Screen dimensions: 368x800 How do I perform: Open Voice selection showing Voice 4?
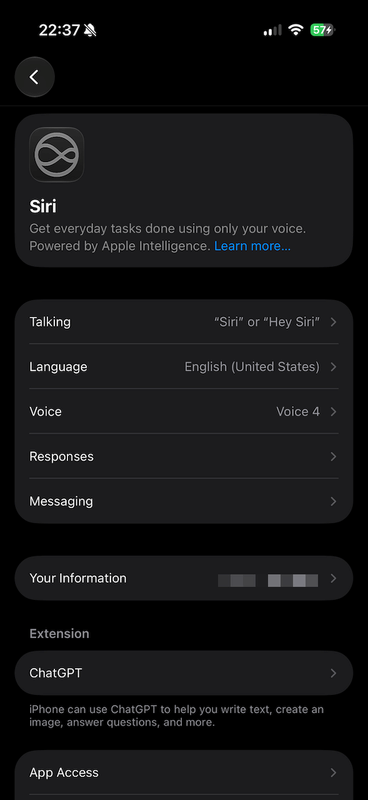tap(184, 412)
